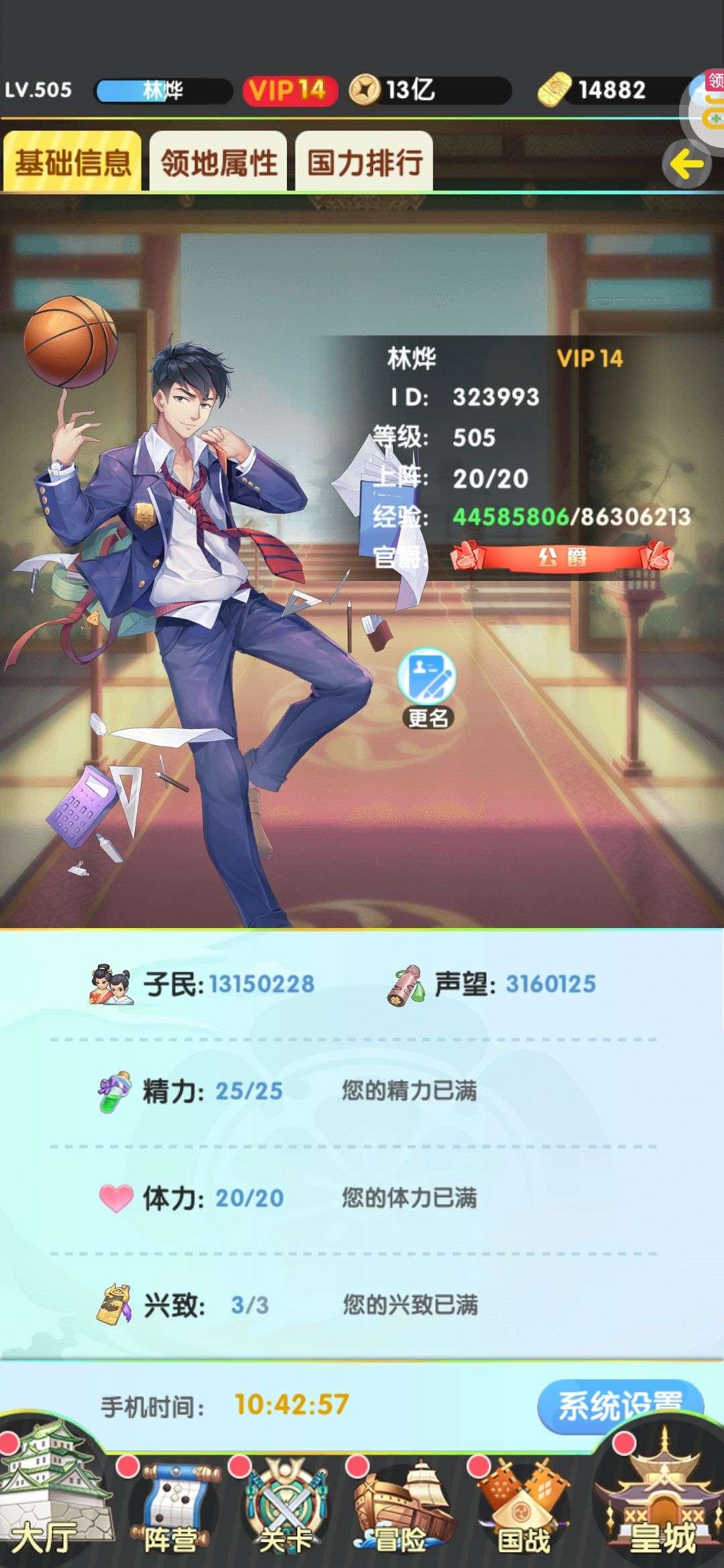Screen dimensions: 724x1568
Task: Tap the VIP14 badge in top bar
Action: pos(288,90)
